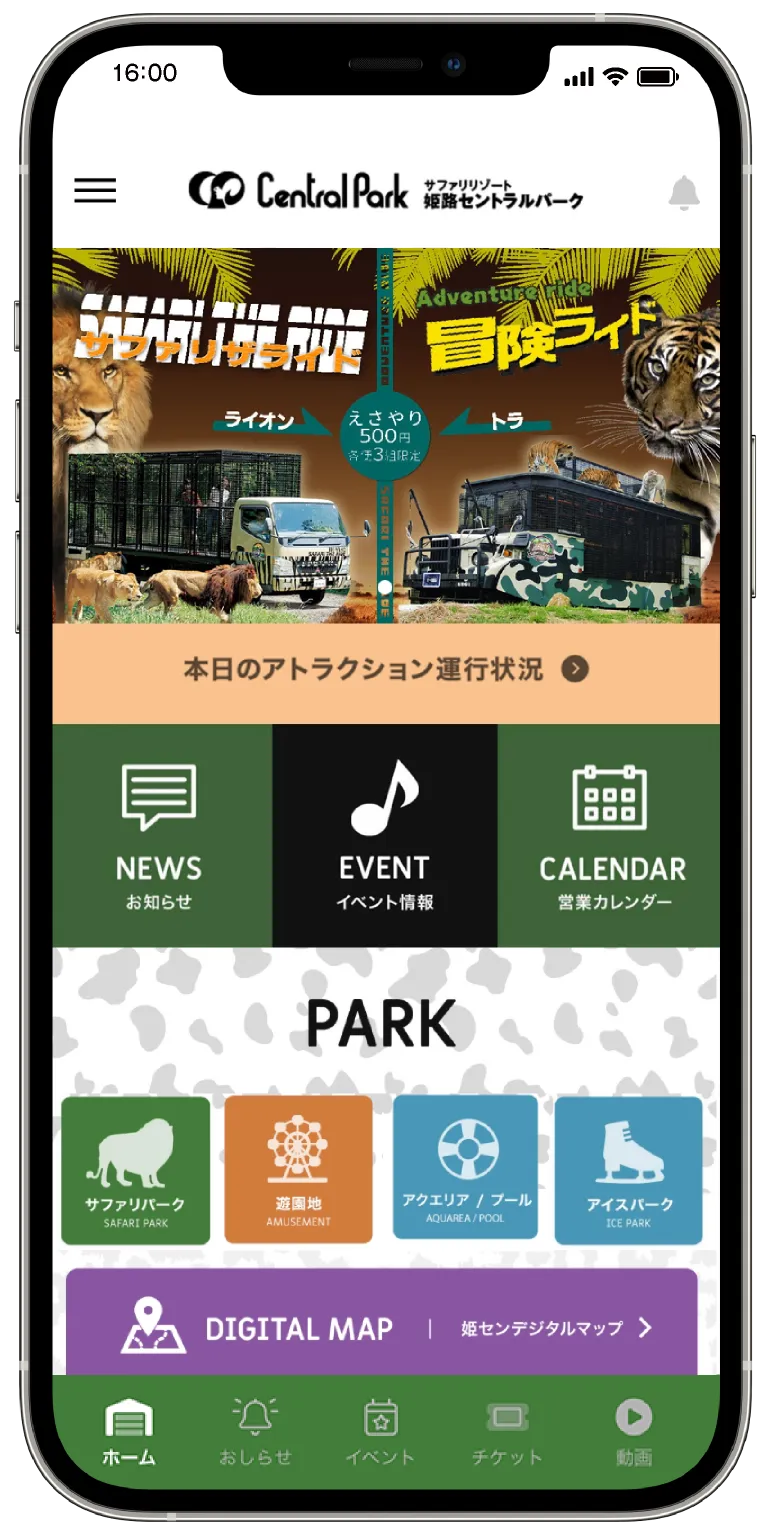Select the Safari Park tile
The image size is (768, 1533).
[136, 1170]
